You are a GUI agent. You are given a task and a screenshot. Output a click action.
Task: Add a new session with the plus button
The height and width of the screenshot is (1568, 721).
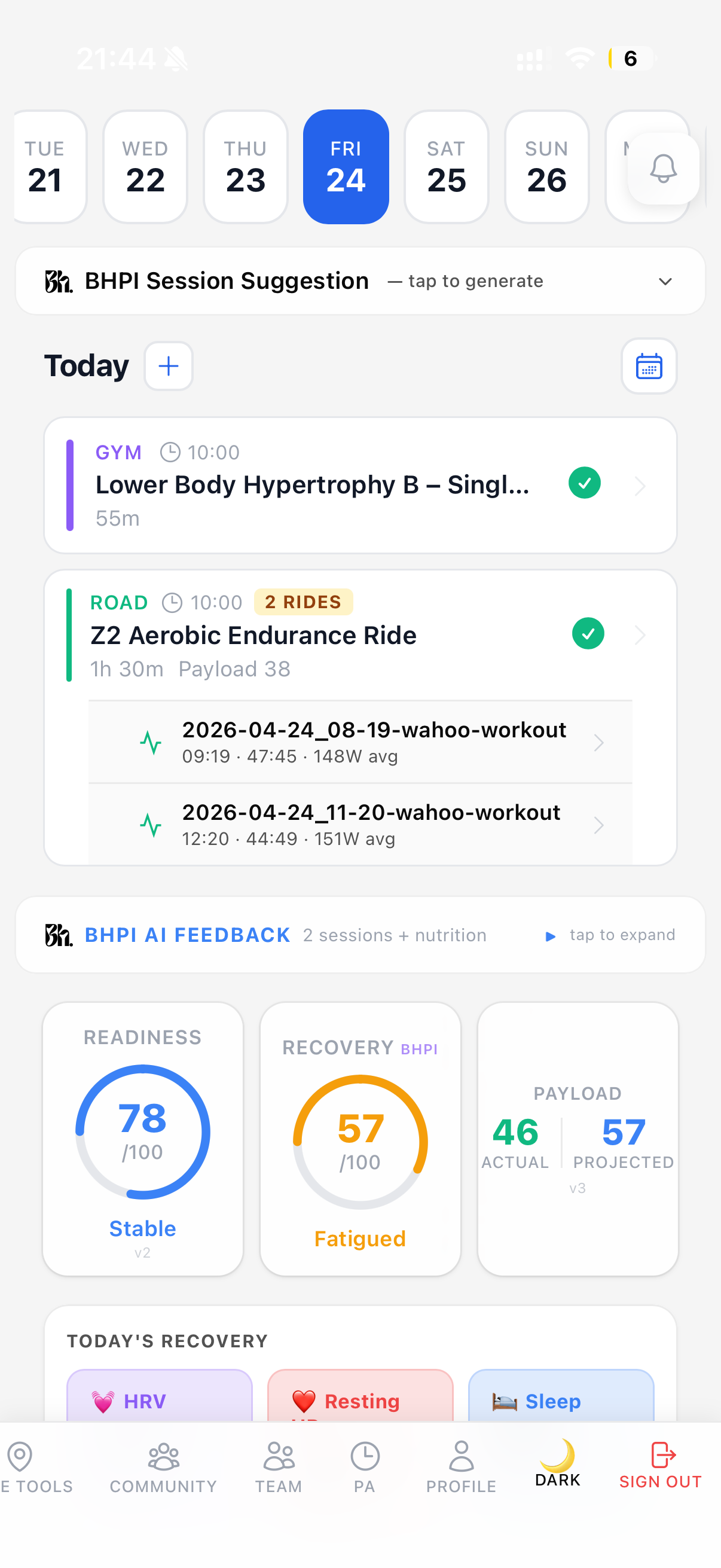tap(169, 366)
